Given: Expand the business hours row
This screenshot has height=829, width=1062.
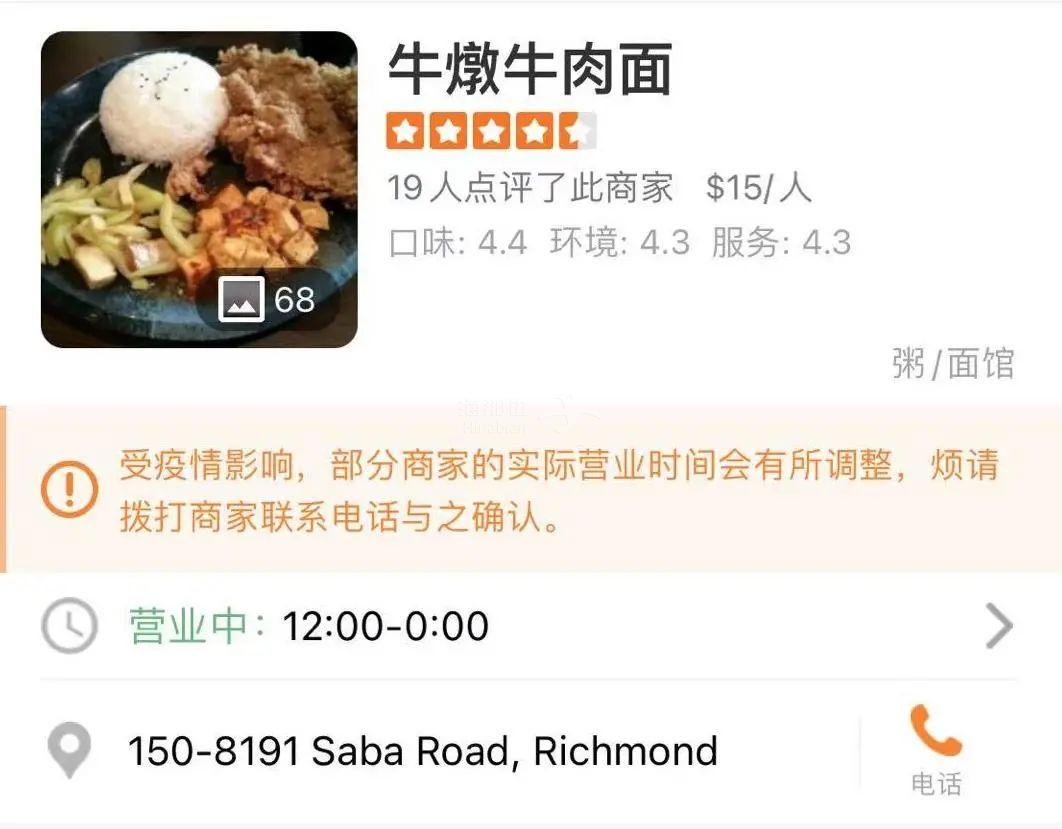Looking at the screenshot, I should (998, 627).
